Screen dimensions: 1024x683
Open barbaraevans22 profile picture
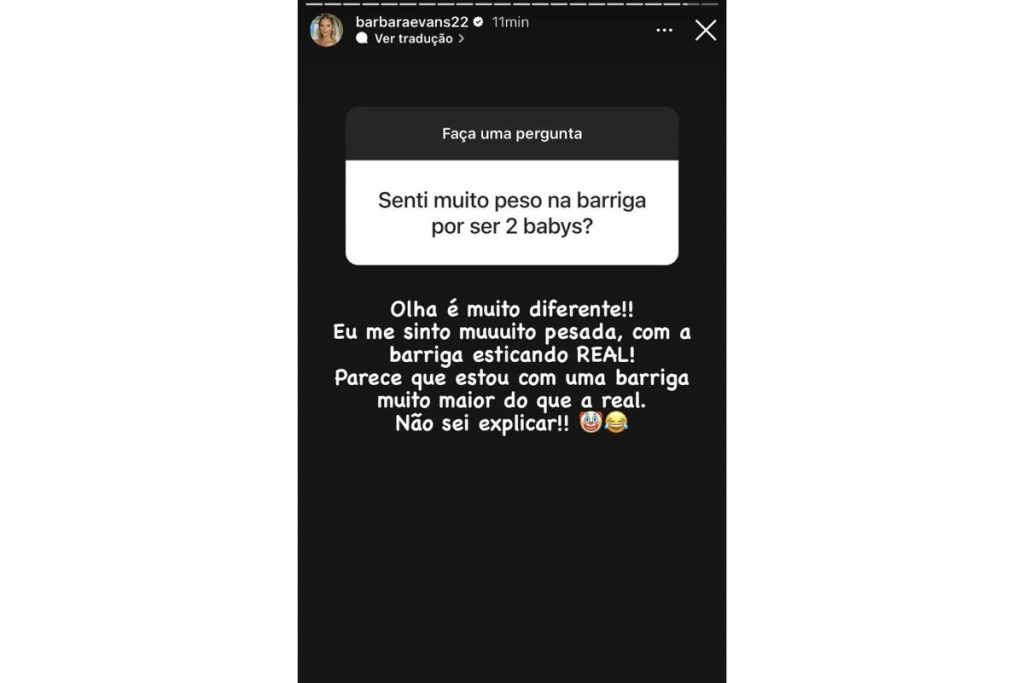(x=326, y=30)
